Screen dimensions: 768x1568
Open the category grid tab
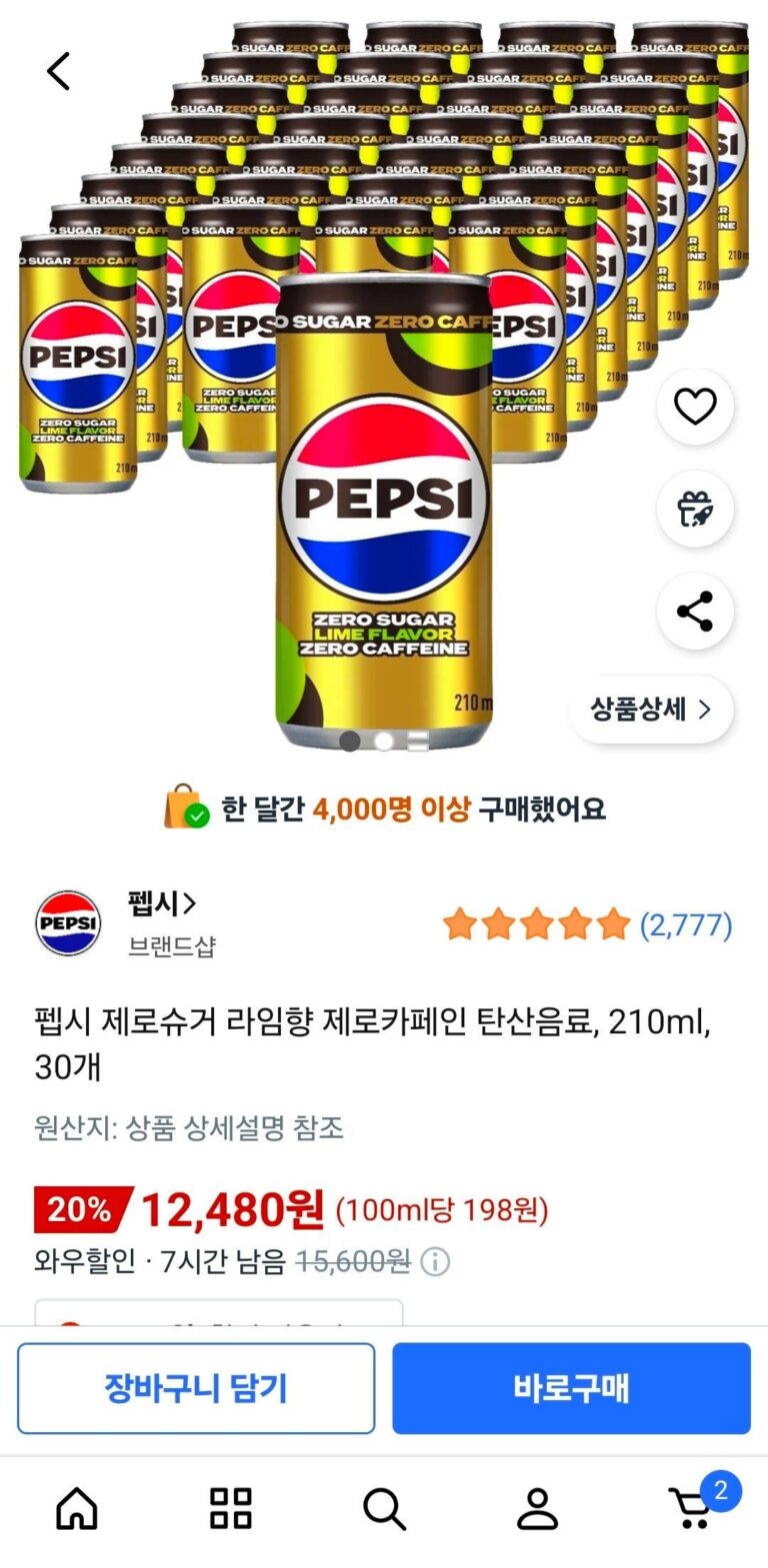pos(231,1508)
